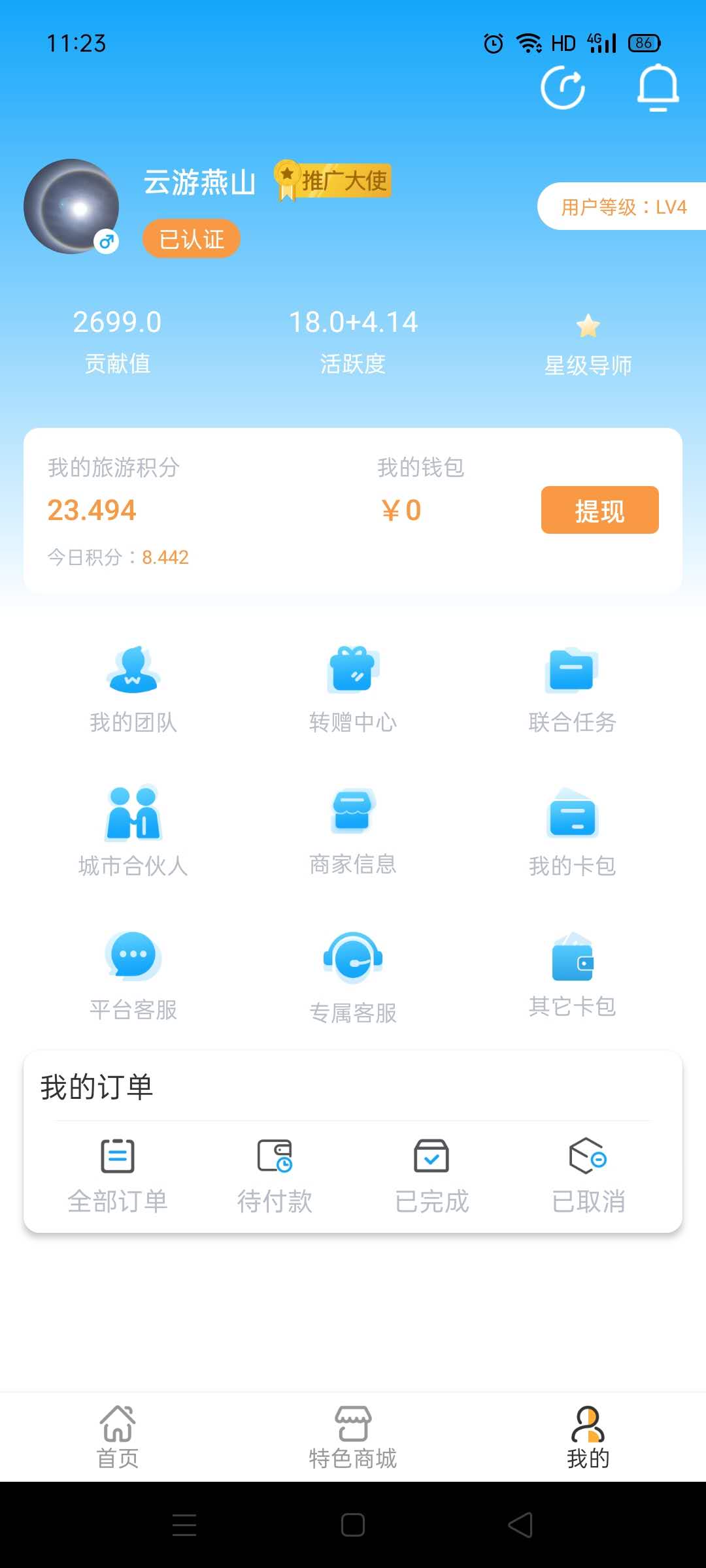Tap the refresh icon at top
Screen dimensions: 706x1568
click(563, 88)
